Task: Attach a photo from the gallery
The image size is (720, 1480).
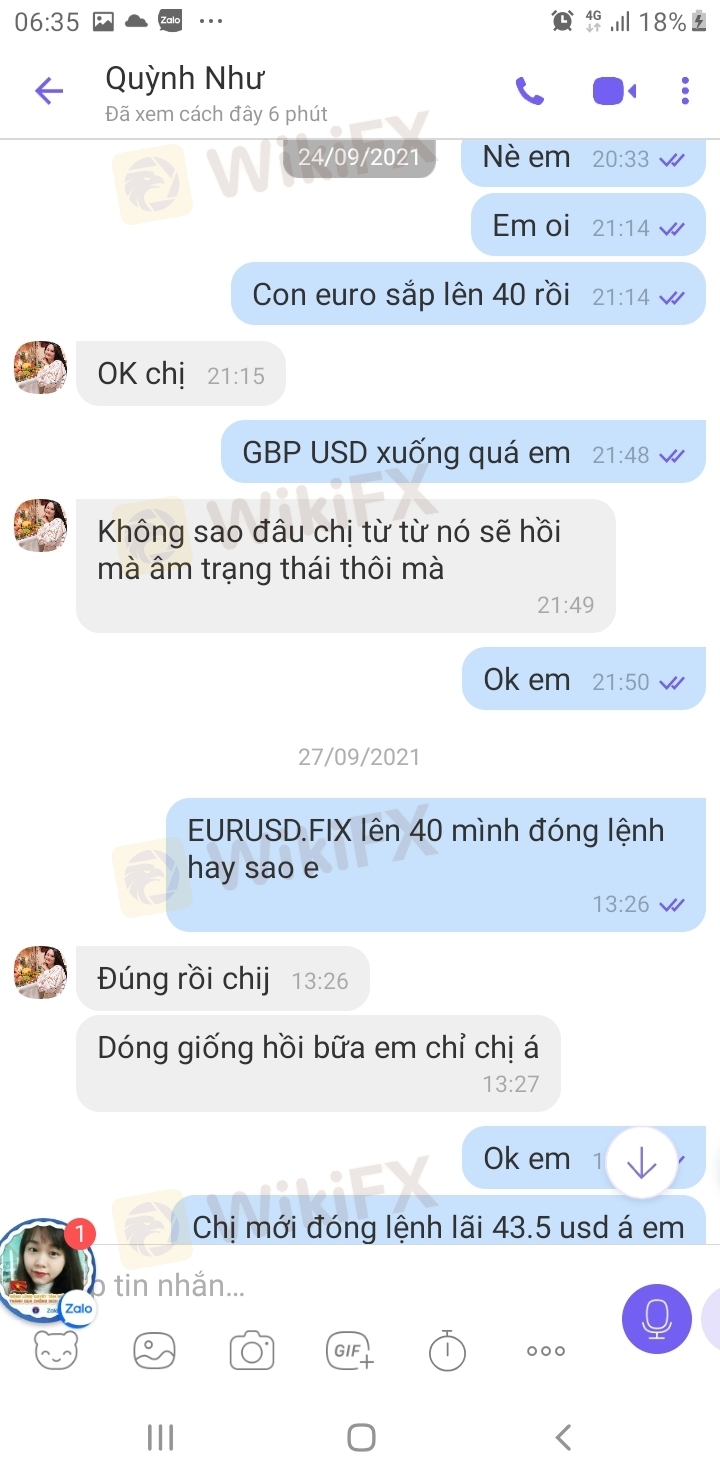Action: (x=154, y=1351)
